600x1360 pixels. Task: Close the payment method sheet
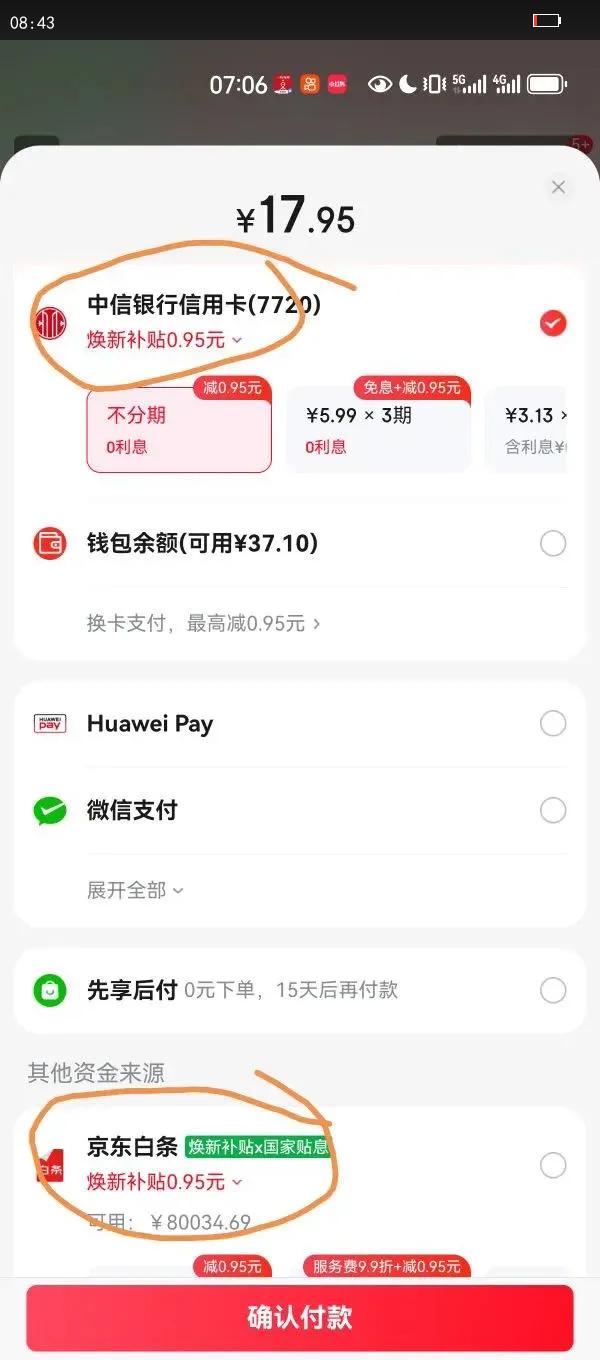pos(558,187)
